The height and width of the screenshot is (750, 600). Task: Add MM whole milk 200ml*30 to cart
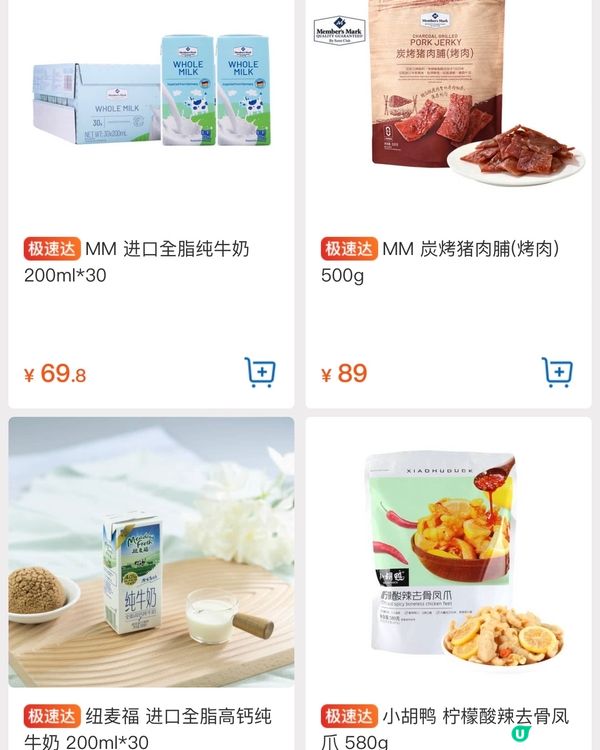tap(260, 373)
